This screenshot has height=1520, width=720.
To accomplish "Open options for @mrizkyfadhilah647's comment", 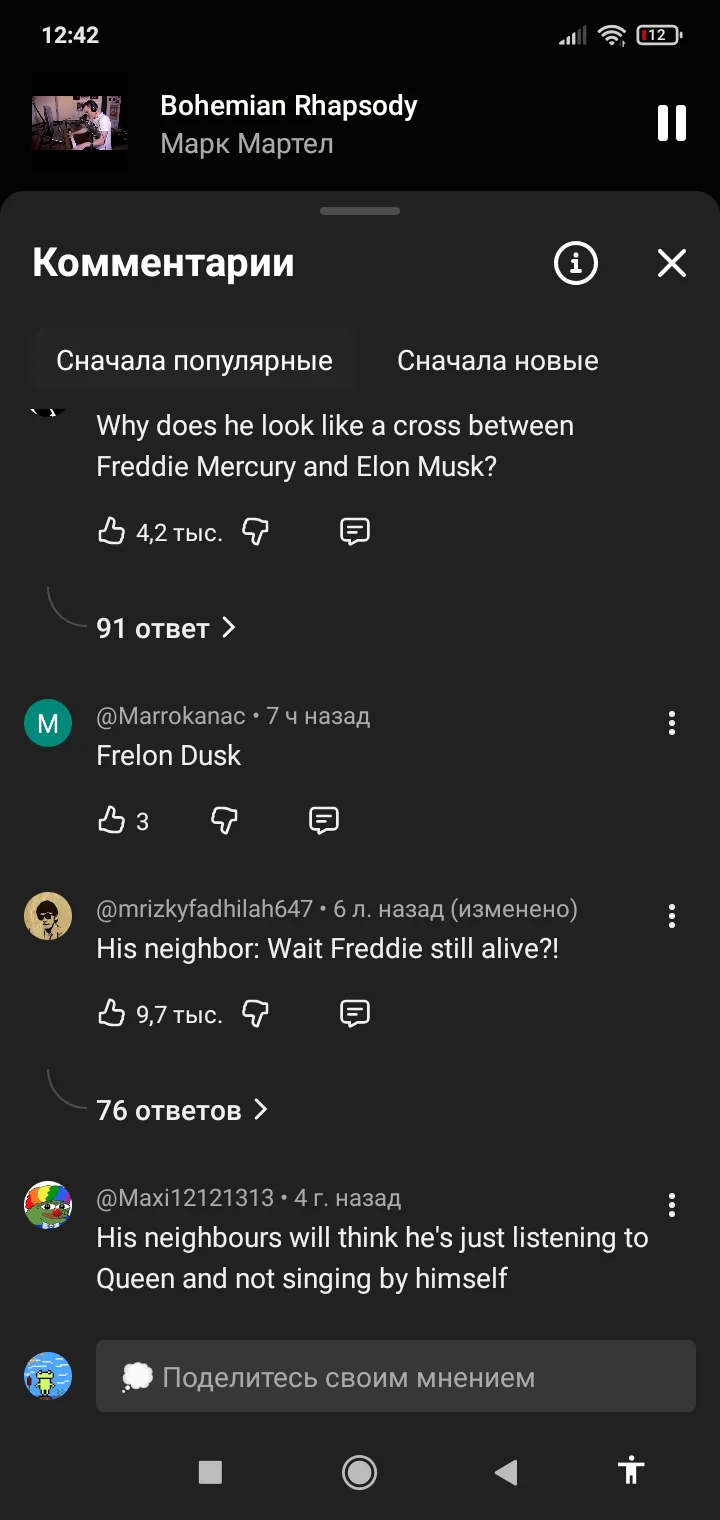I will point(671,916).
